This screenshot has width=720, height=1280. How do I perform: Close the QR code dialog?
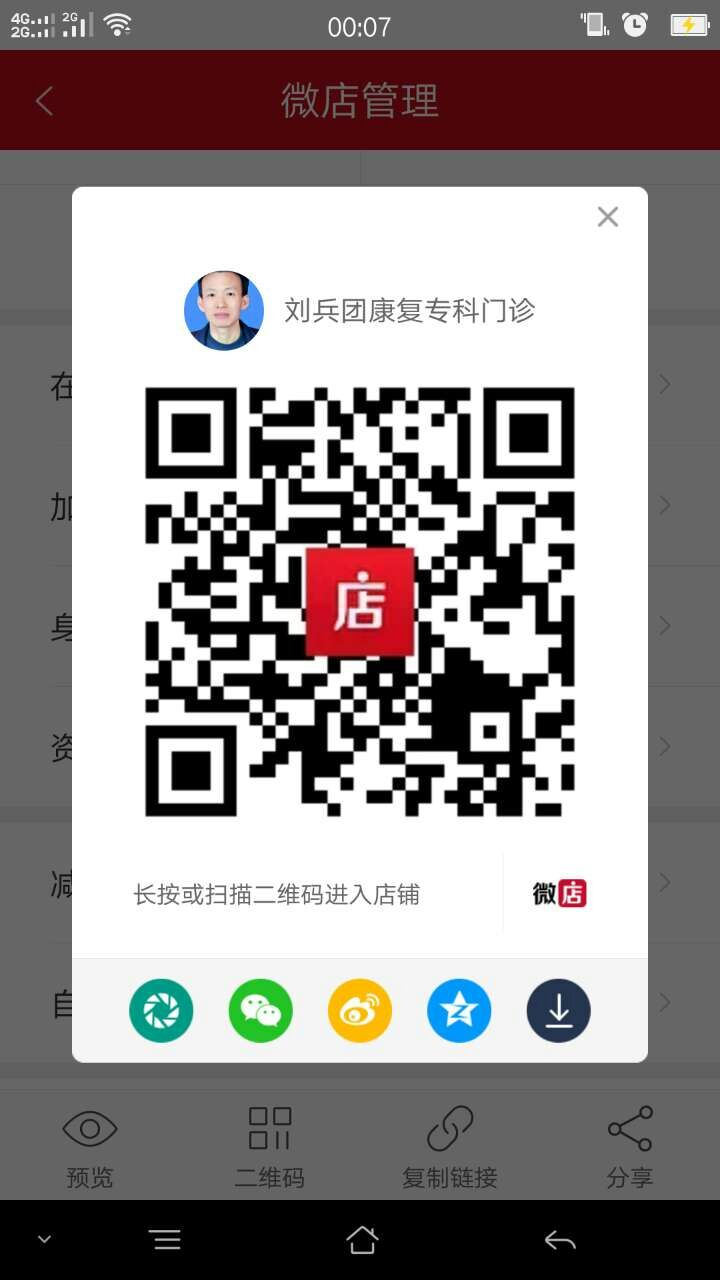(607, 217)
